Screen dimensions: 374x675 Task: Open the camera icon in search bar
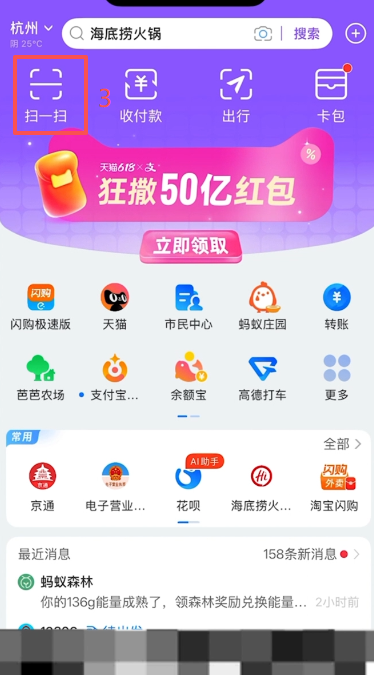[263, 34]
